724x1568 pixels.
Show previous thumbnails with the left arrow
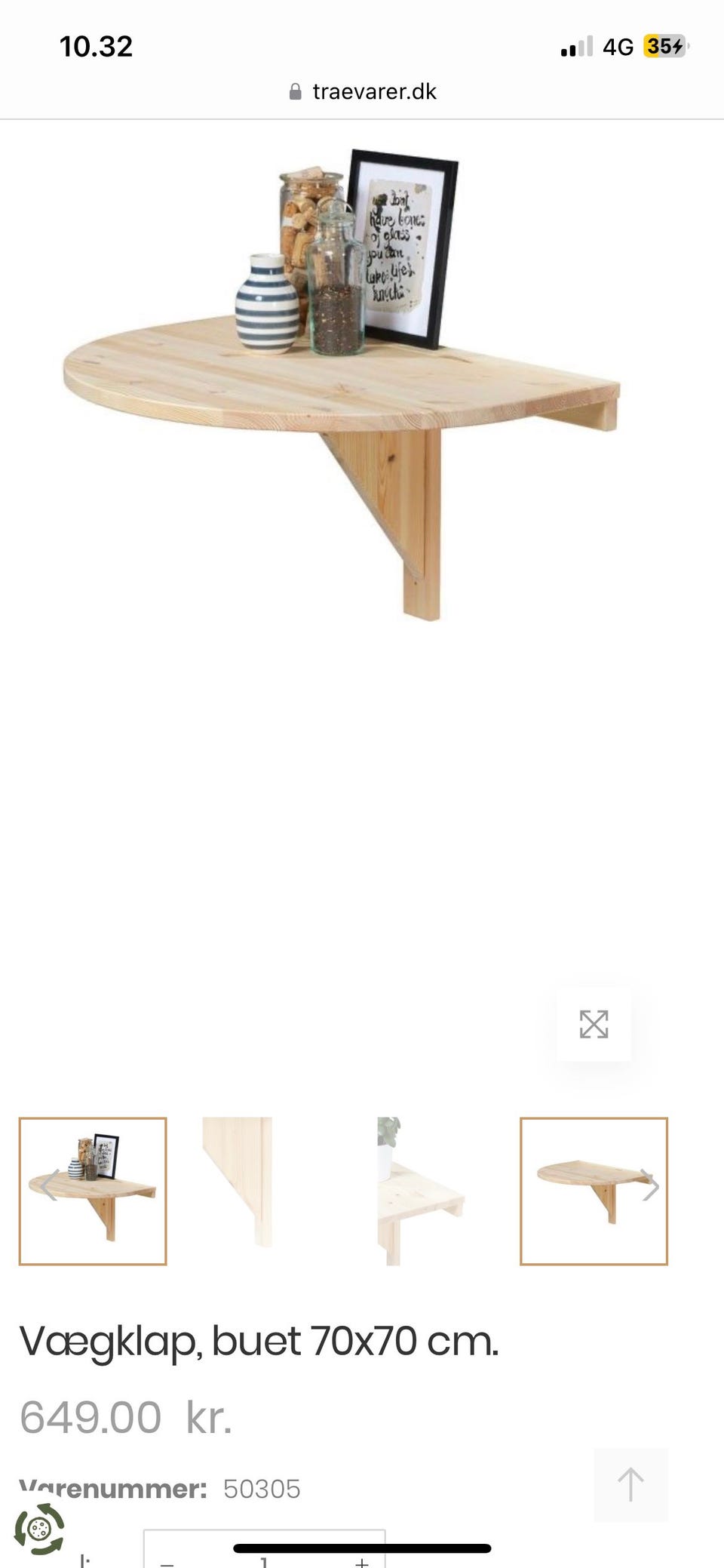pos(50,1185)
